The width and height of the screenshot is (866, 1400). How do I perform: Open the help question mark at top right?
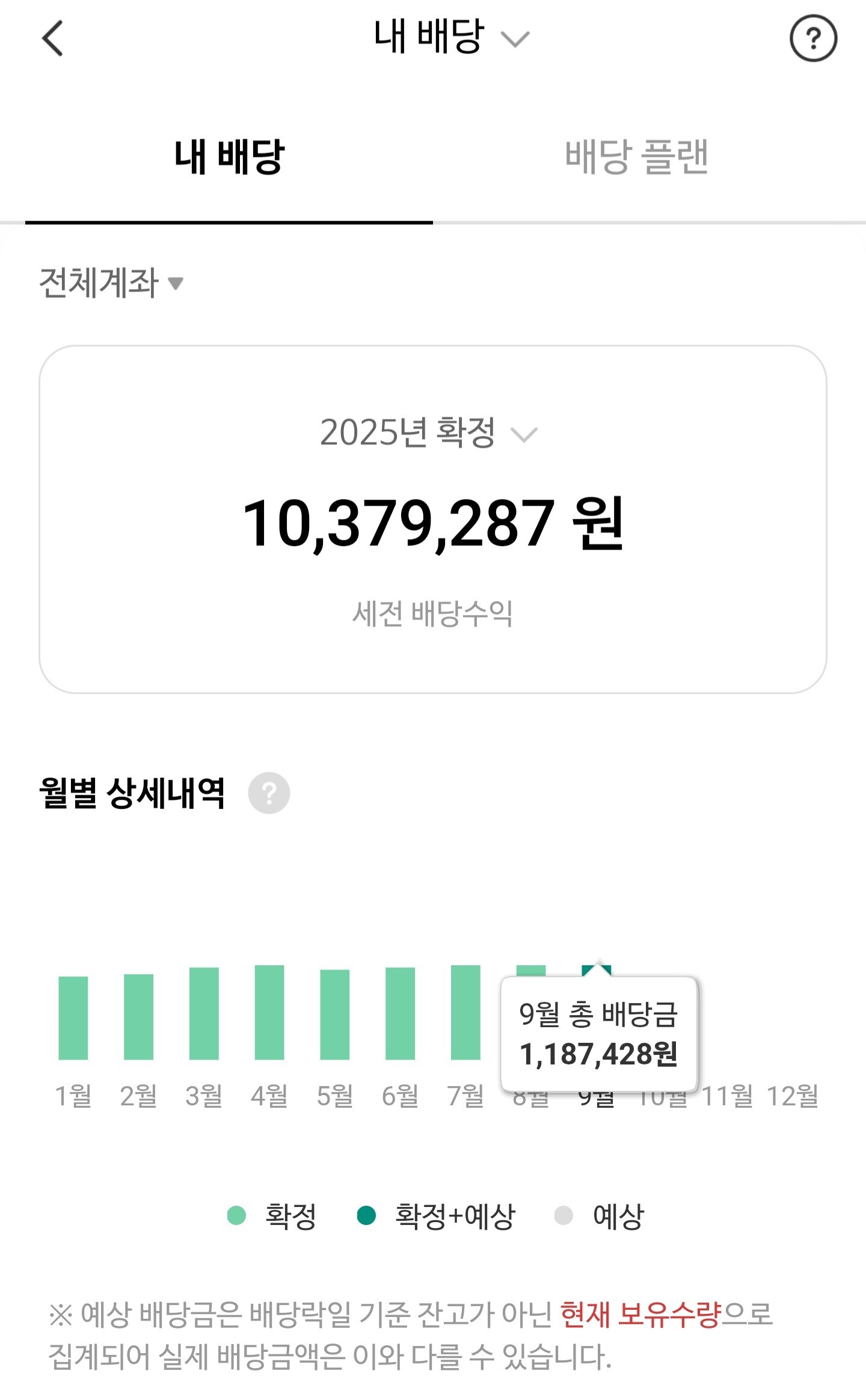click(813, 38)
